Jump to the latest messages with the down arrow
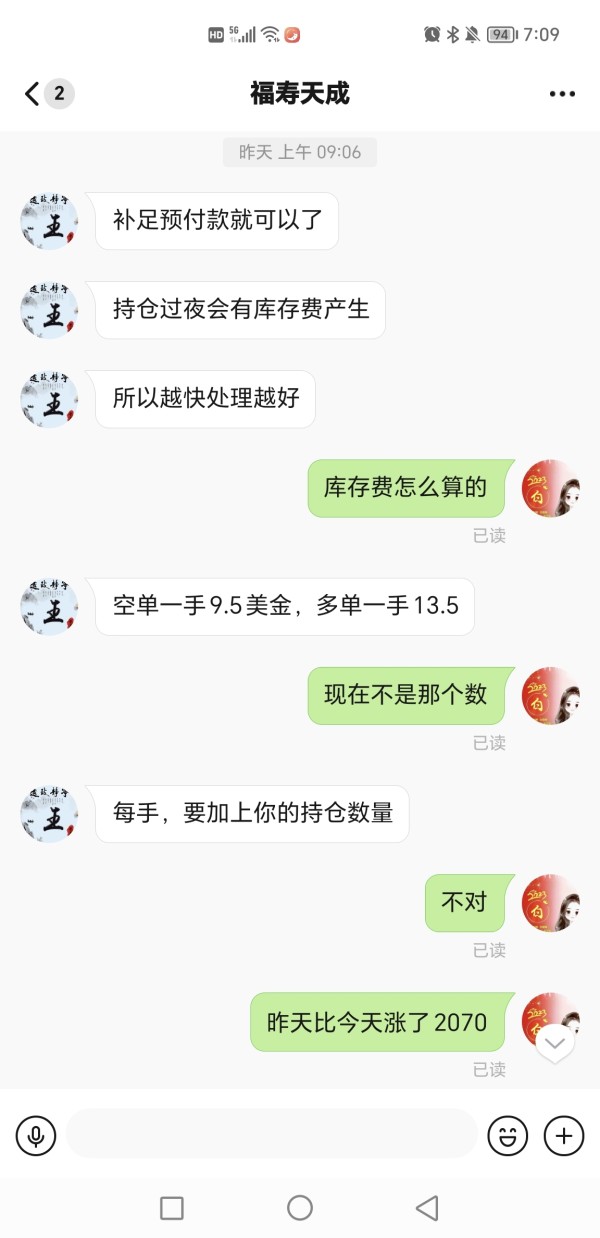The height and width of the screenshot is (1238, 600). [x=556, y=1044]
